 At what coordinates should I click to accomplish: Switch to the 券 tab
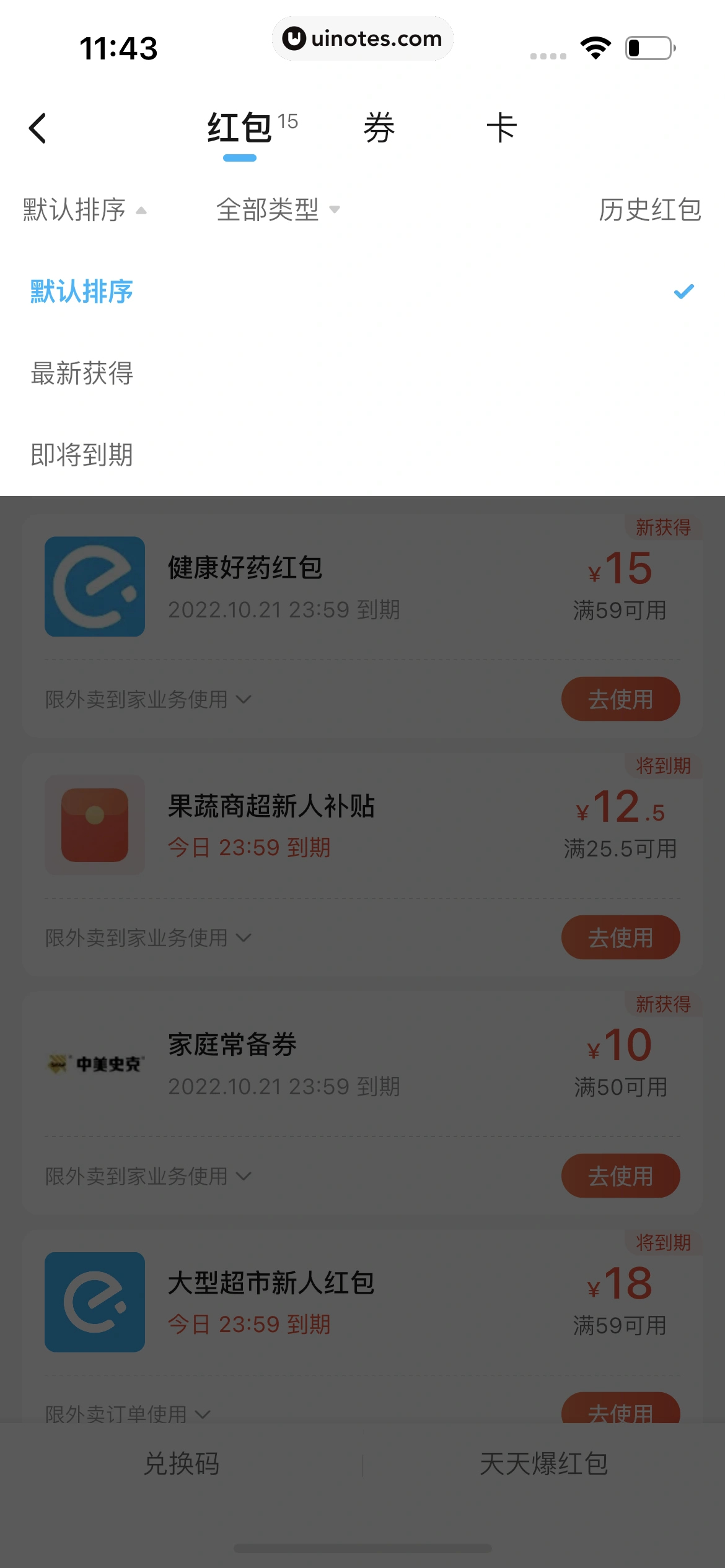pyautogui.click(x=379, y=127)
